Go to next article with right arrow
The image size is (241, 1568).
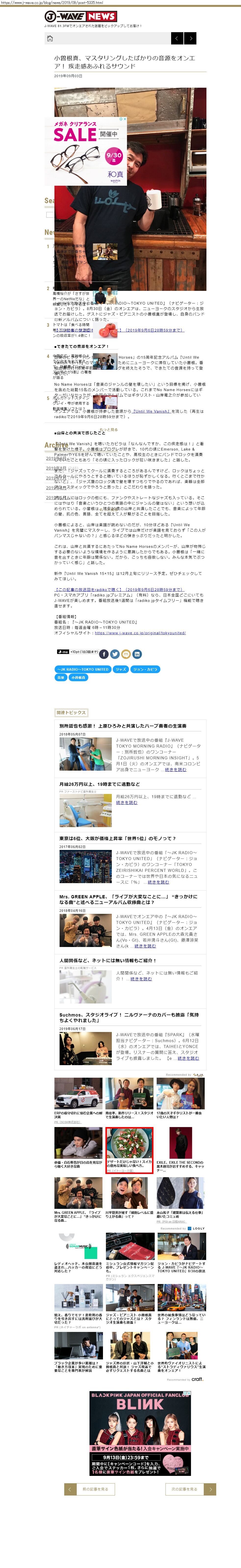point(190,38)
